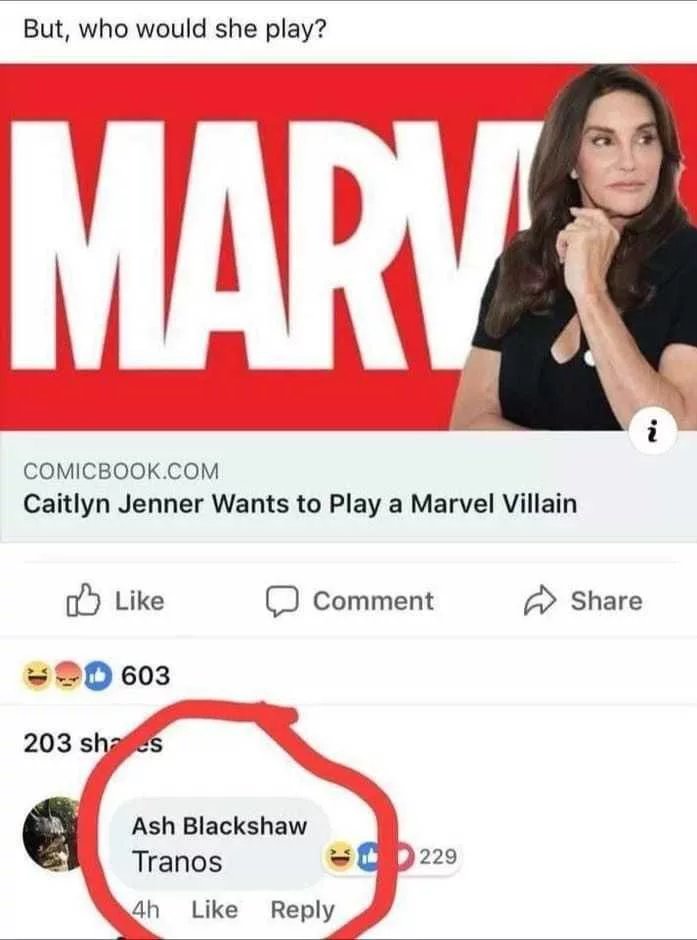Image resolution: width=697 pixels, height=940 pixels.
Task: Reply to Ash Blackshaw's comment
Action: coord(302,909)
